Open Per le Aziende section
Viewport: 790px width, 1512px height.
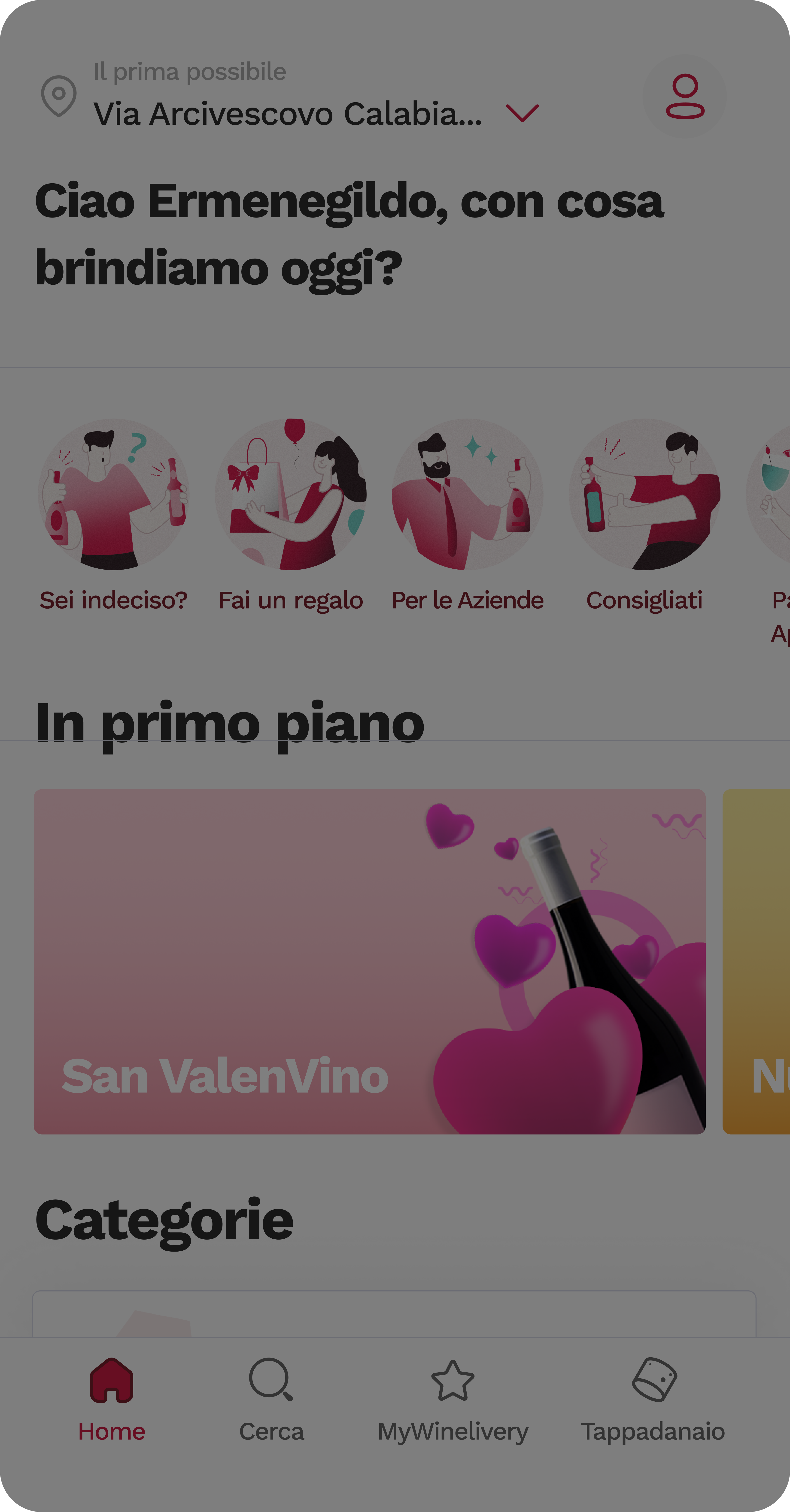468,515
